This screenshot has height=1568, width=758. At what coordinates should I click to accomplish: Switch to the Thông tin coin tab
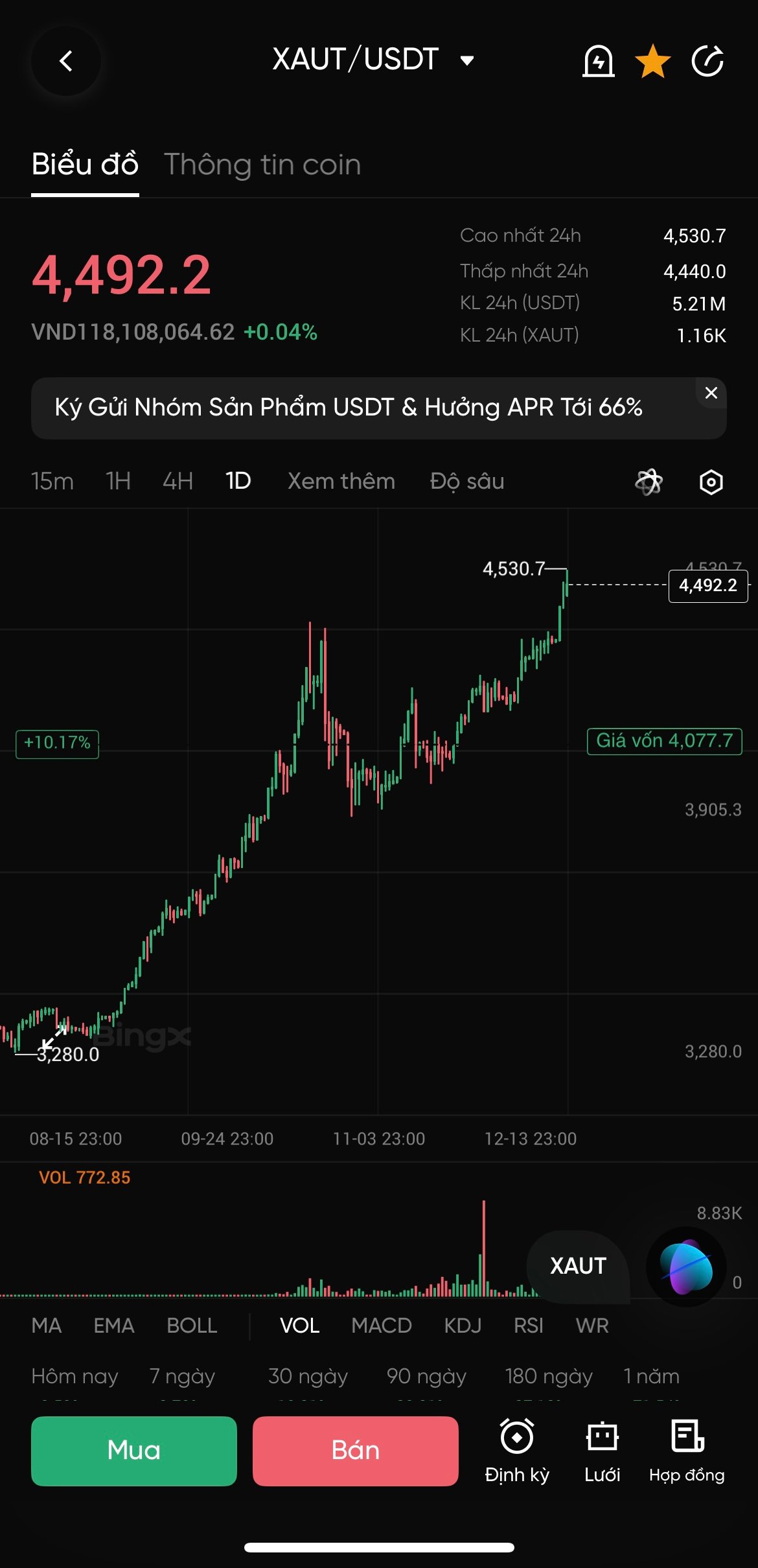262,165
